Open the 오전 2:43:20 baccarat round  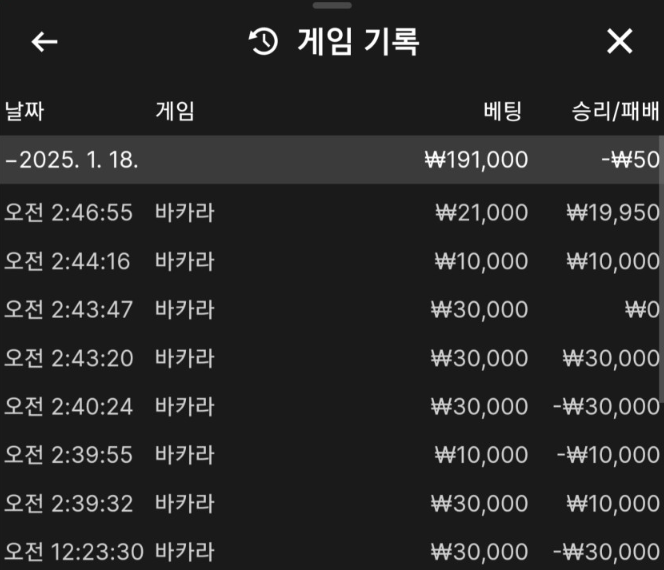[x=330, y=358]
